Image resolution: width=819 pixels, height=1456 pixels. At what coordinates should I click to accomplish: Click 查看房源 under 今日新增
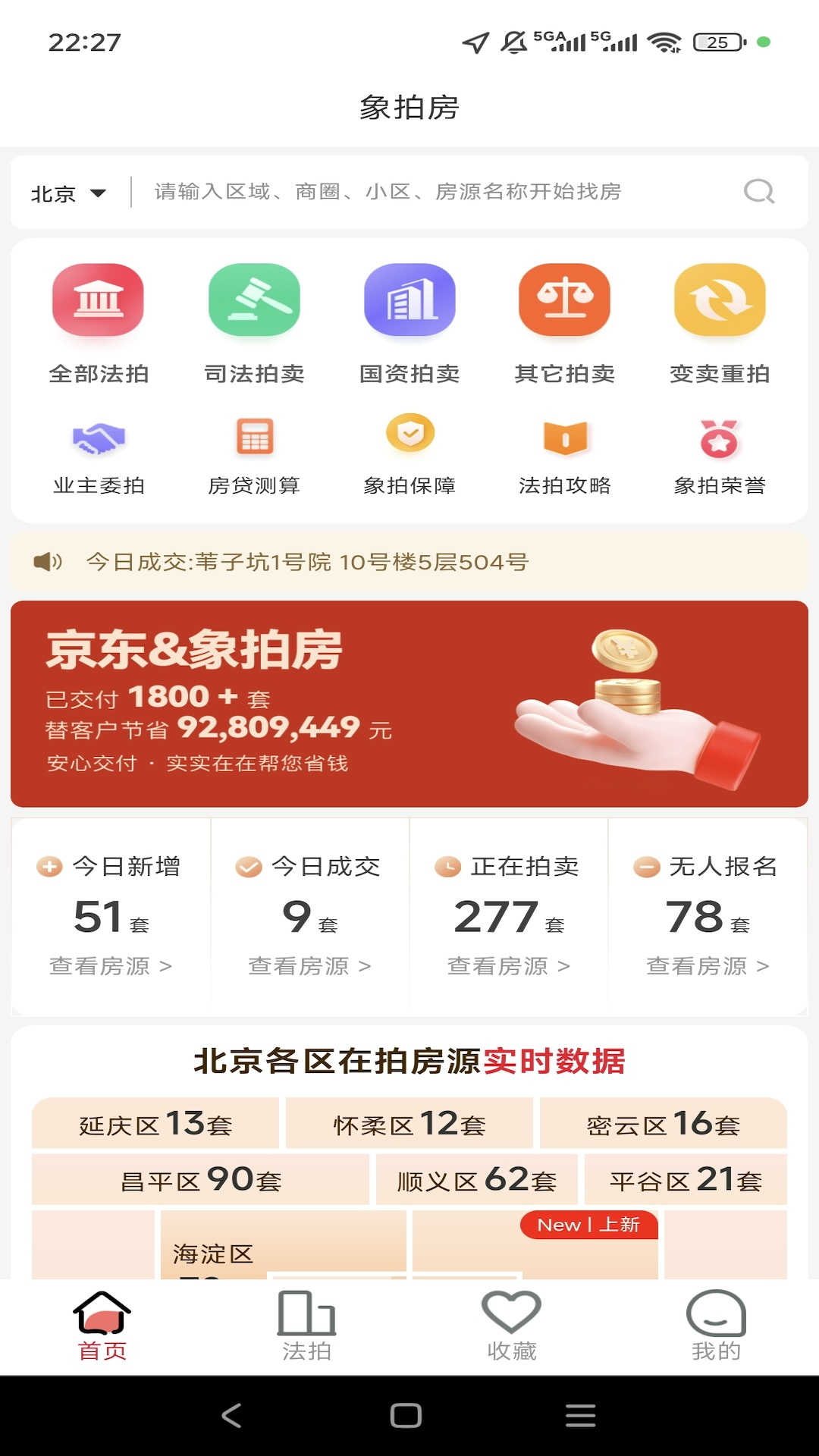click(x=111, y=966)
